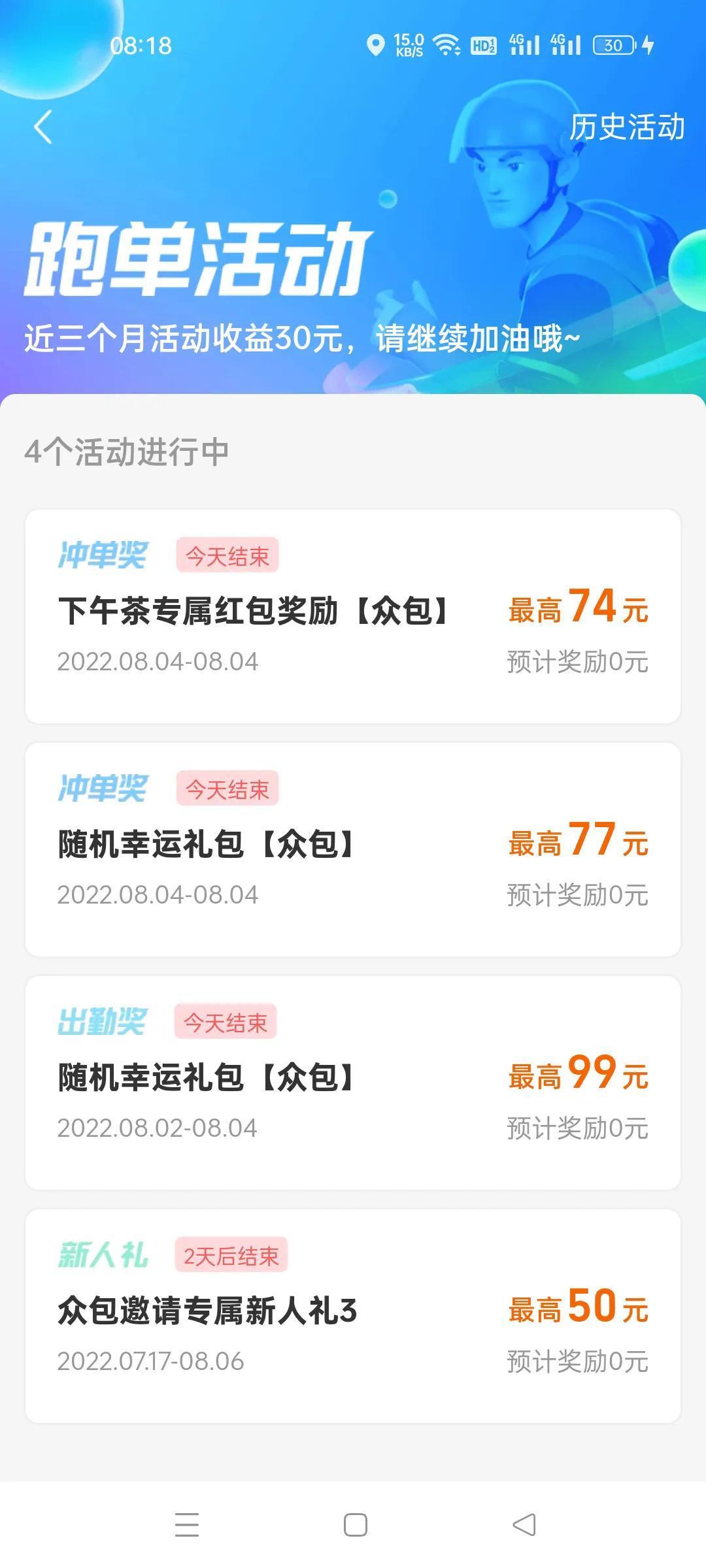
Task: Open 历史活动 history page
Action: (x=626, y=127)
